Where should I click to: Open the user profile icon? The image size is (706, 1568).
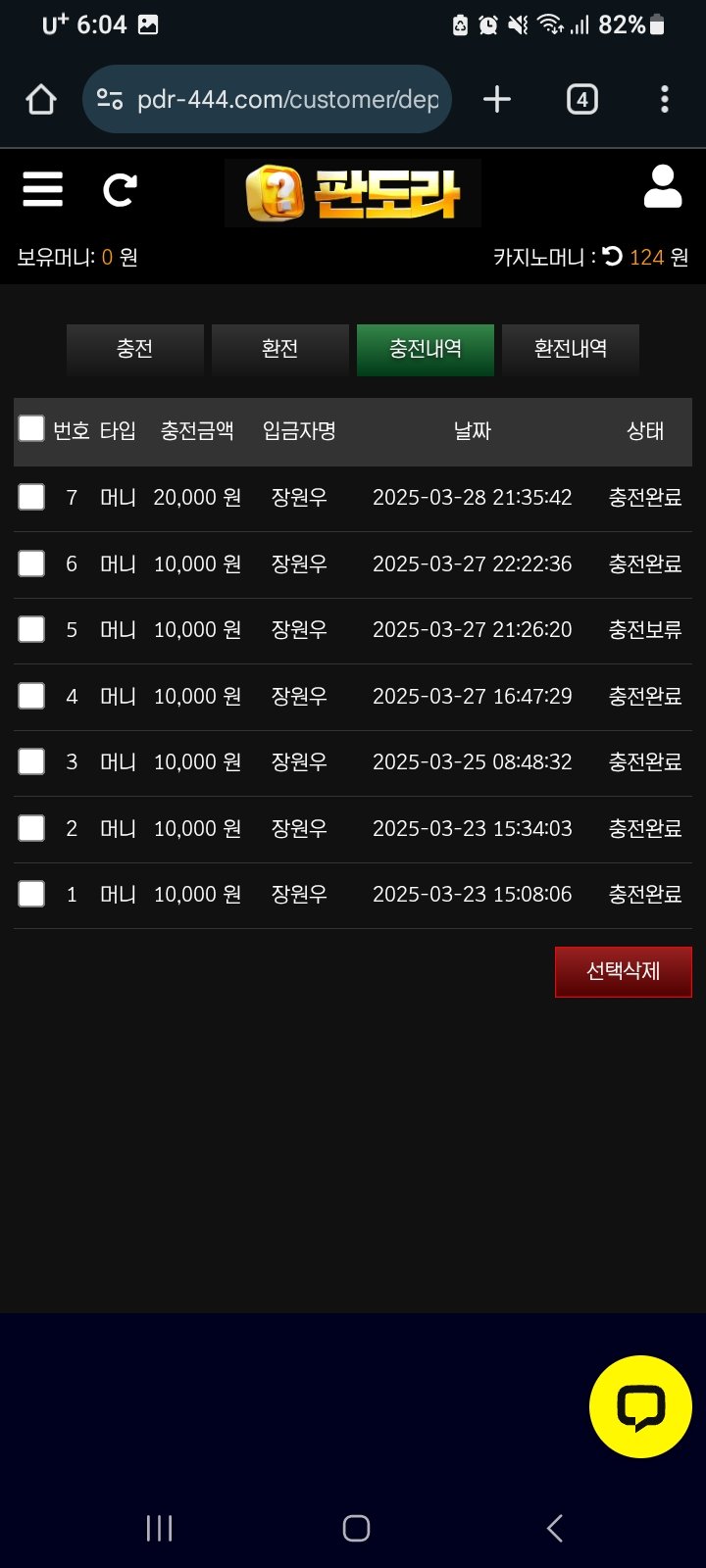point(662,186)
